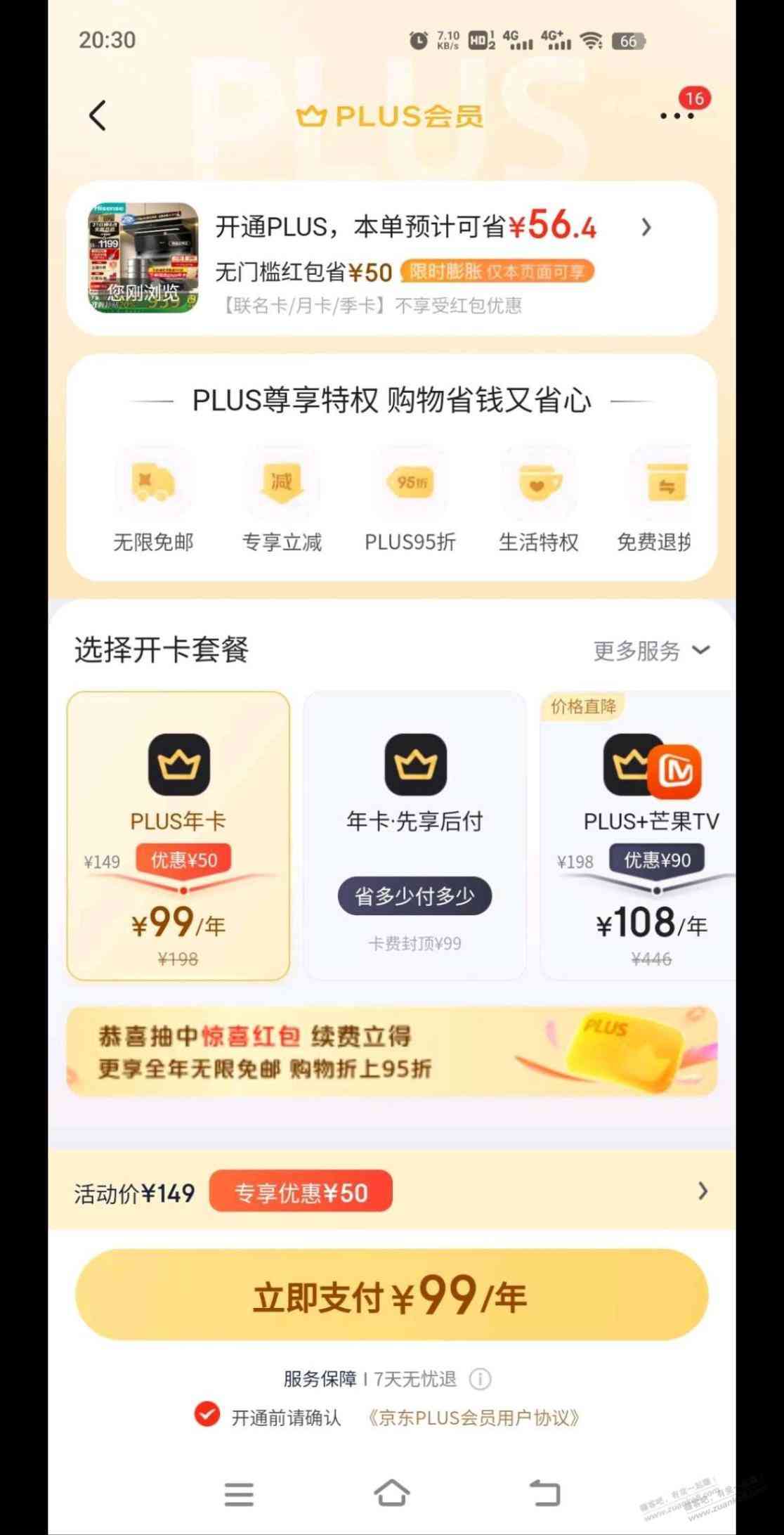The height and width of the screenshot is (1535, 784).
Task: Open the three-dot overflow menu
Action: [677, 116]
